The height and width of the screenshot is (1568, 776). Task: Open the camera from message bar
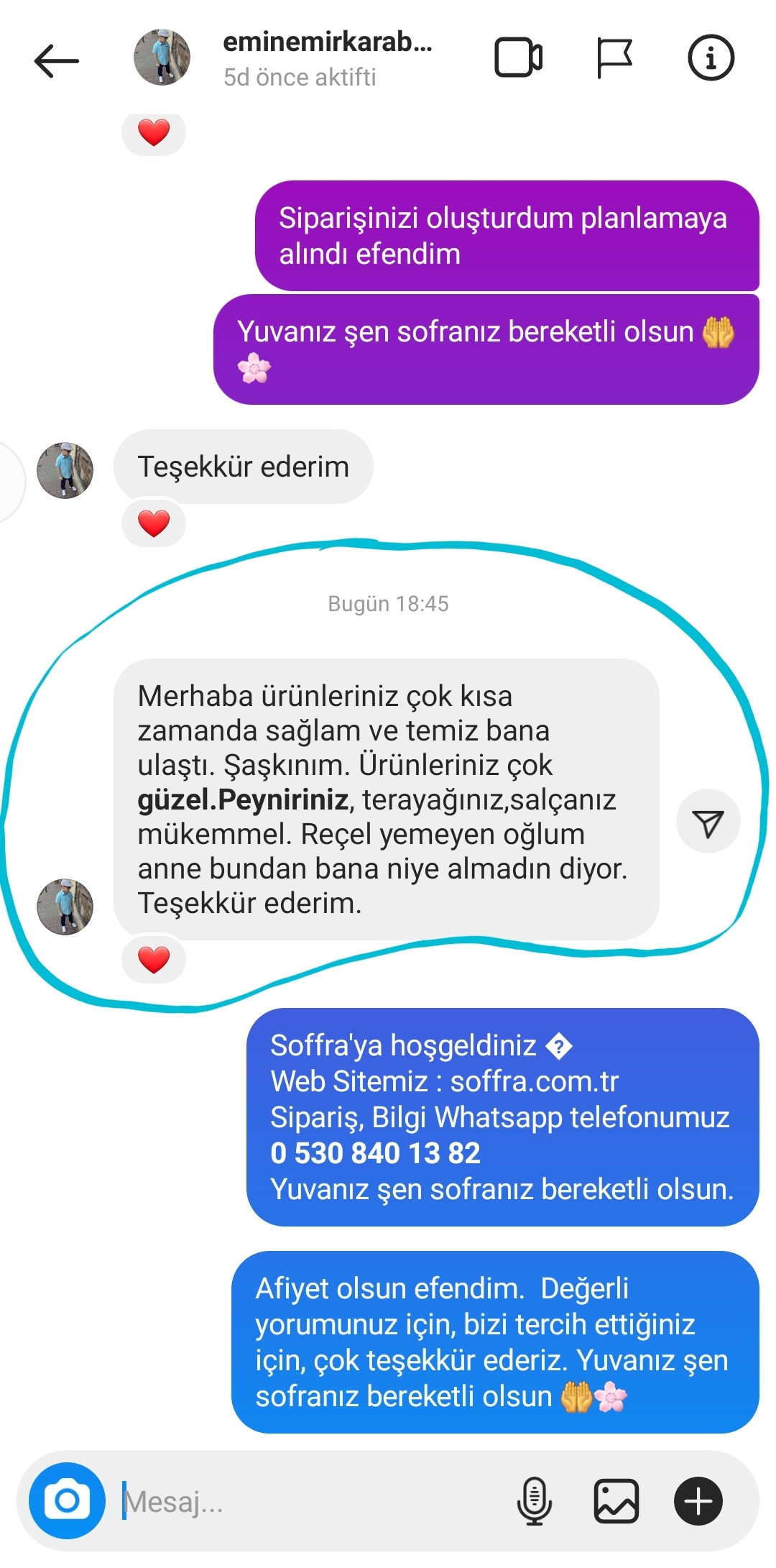click(x=67, y=1500)
